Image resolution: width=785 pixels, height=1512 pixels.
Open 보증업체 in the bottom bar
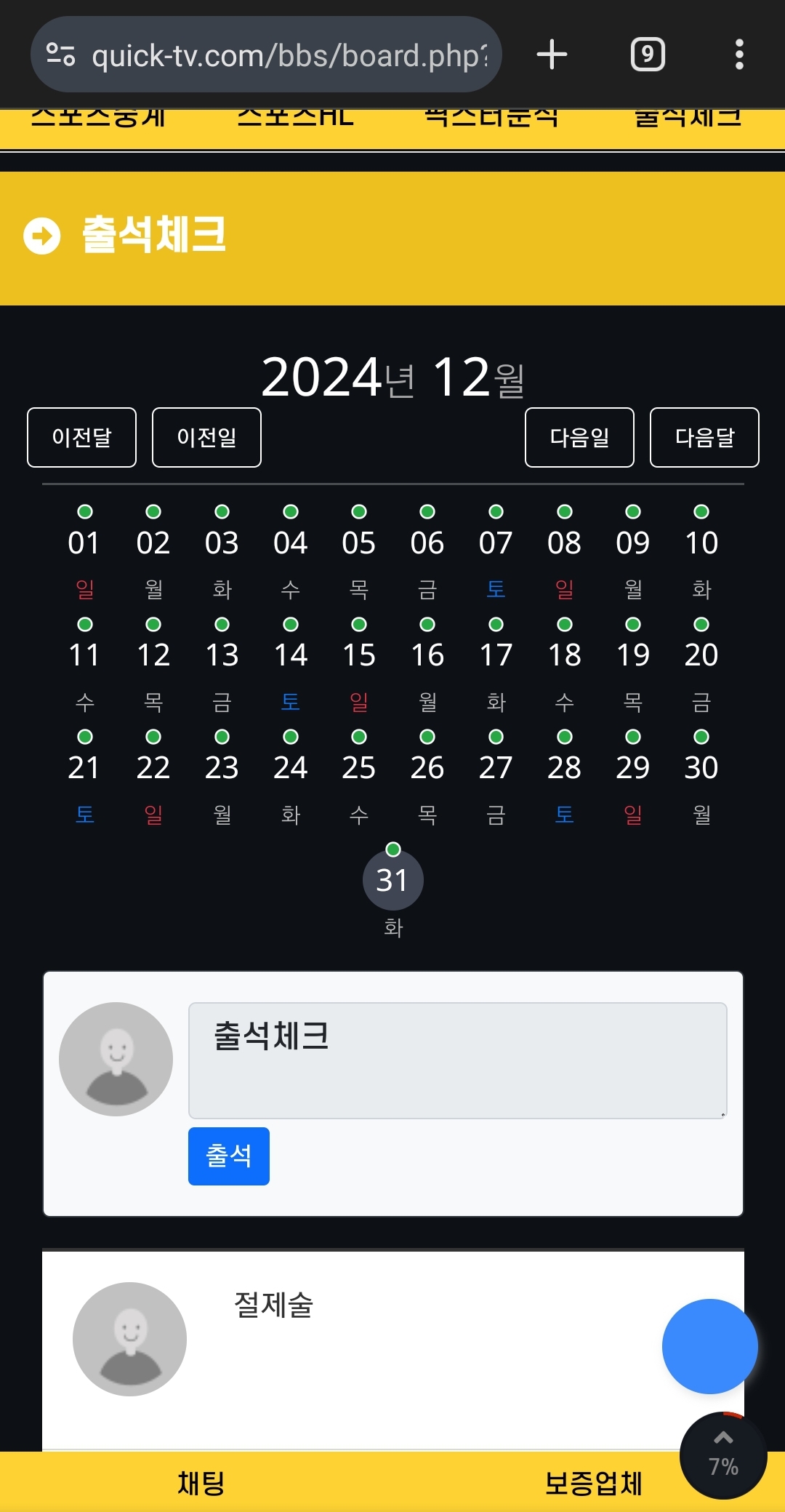[594, 1483]
